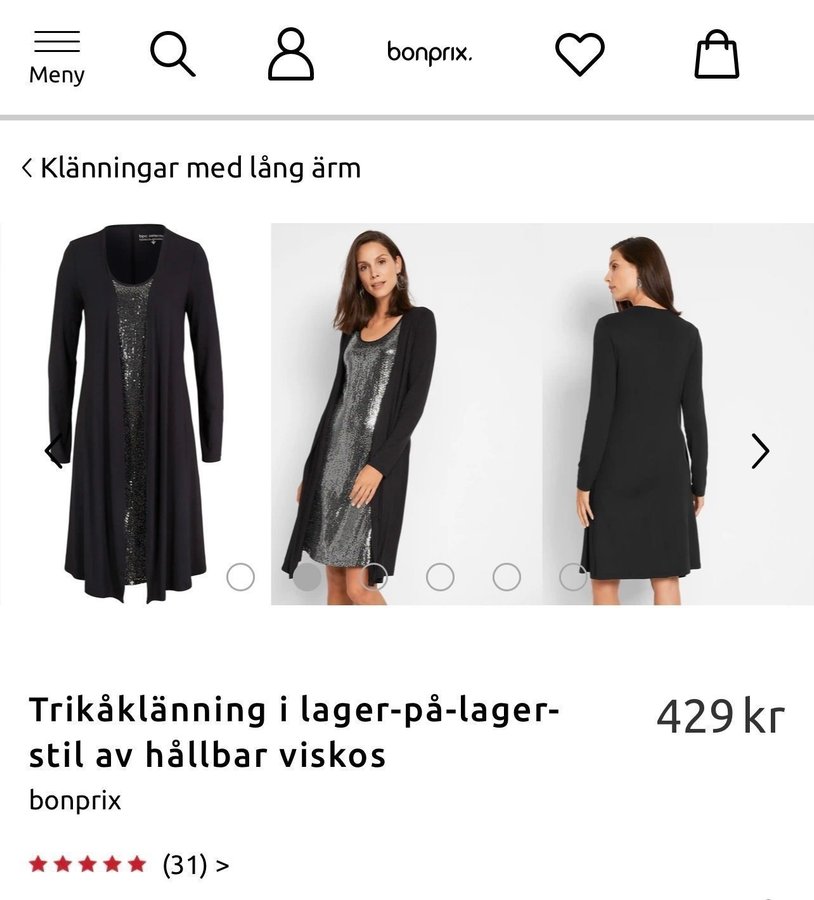
Task: Open the Meny drawer menu
Action: click(57, 57)
